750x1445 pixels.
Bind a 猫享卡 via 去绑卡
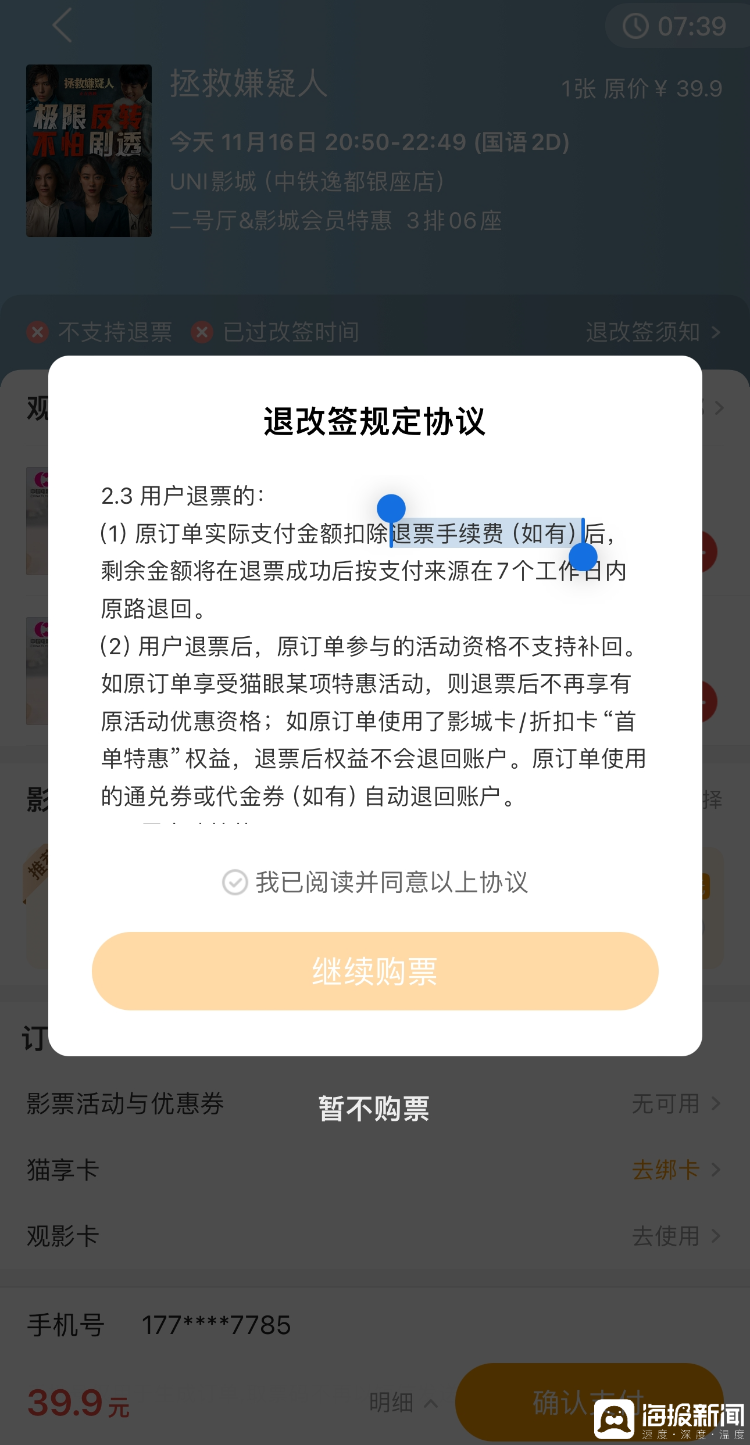(x=676, y=1170)
